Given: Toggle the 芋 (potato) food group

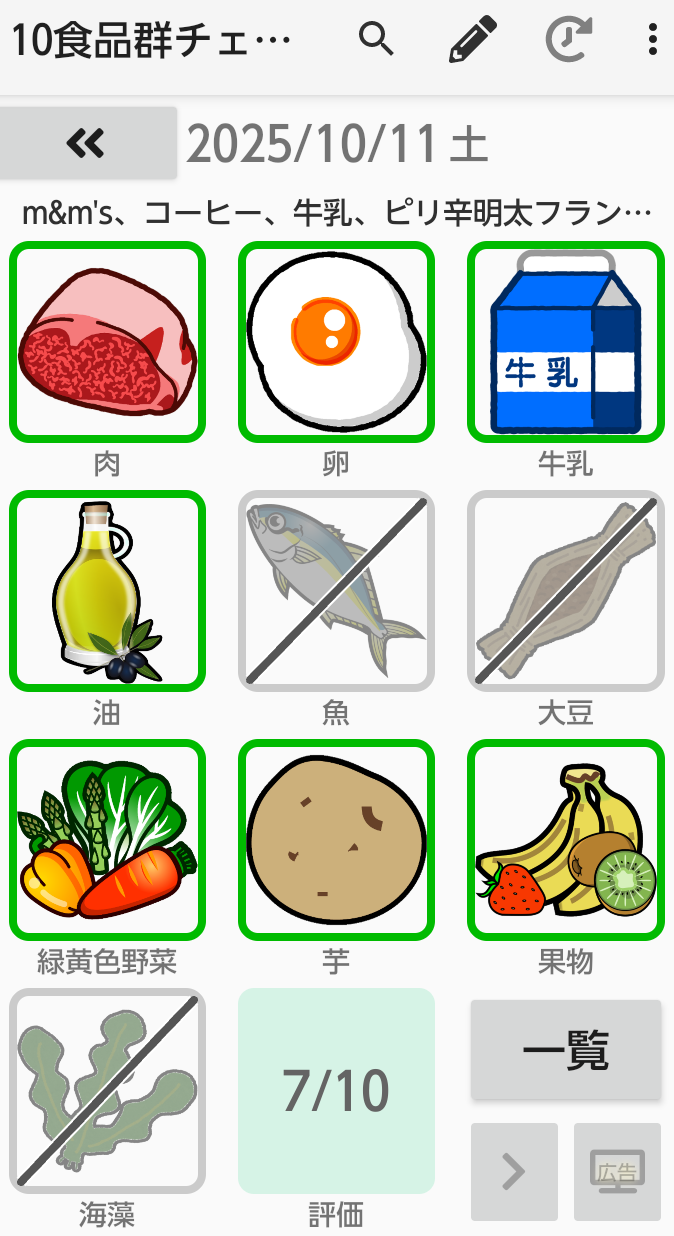Looking at the screenshot, I should coord(336,839).
